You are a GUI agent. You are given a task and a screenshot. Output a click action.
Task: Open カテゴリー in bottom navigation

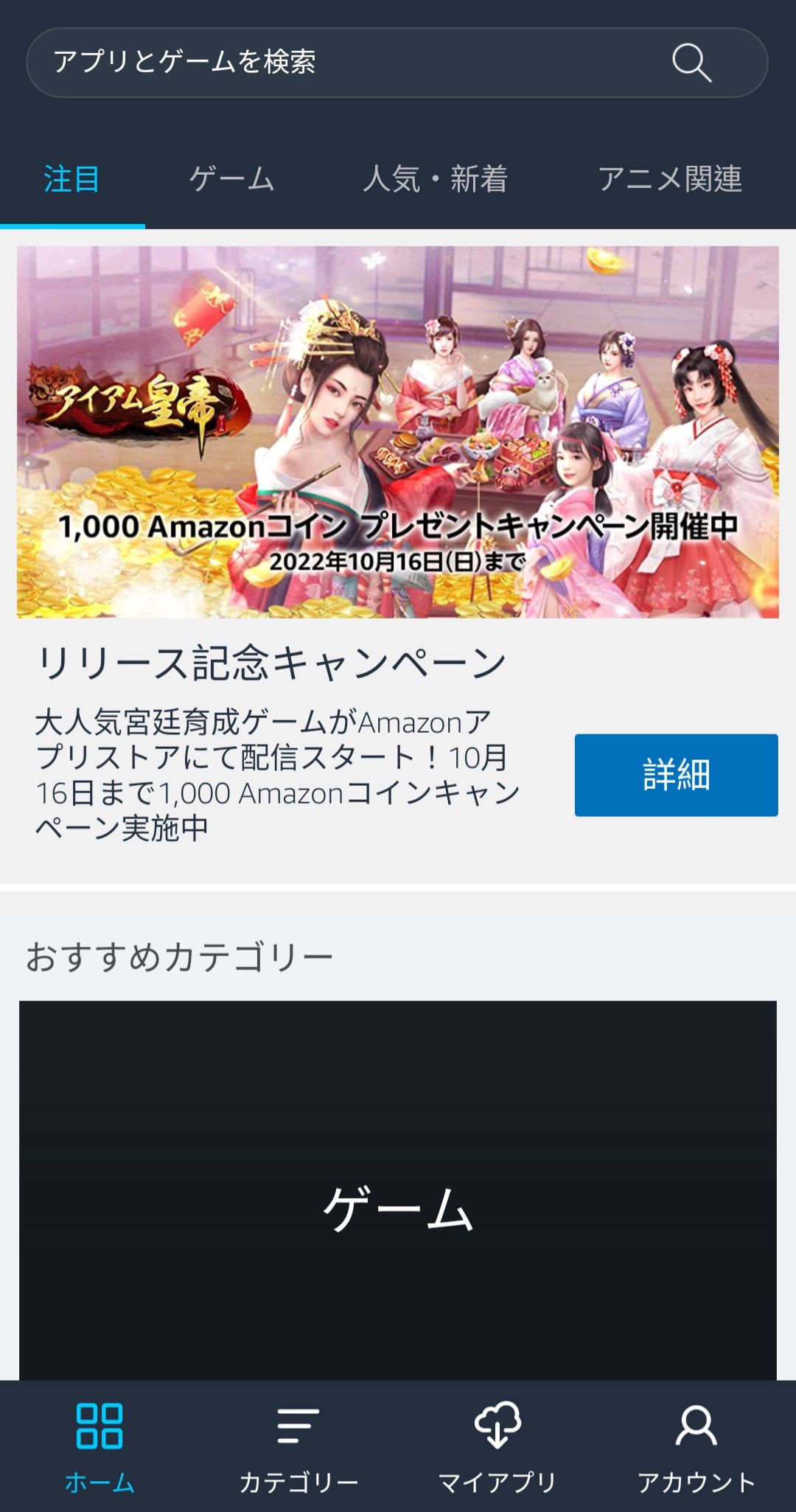pyautogui.click(x=298, y=1446)
